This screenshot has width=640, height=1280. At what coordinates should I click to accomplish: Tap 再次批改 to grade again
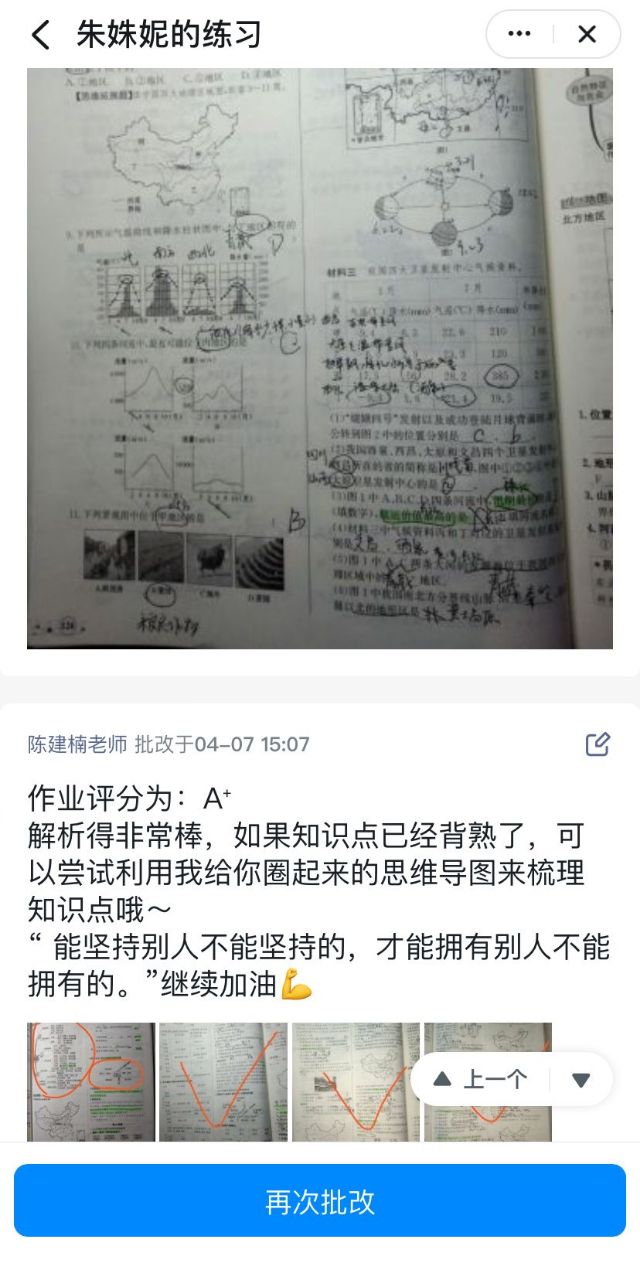(x=320, y=1201)
